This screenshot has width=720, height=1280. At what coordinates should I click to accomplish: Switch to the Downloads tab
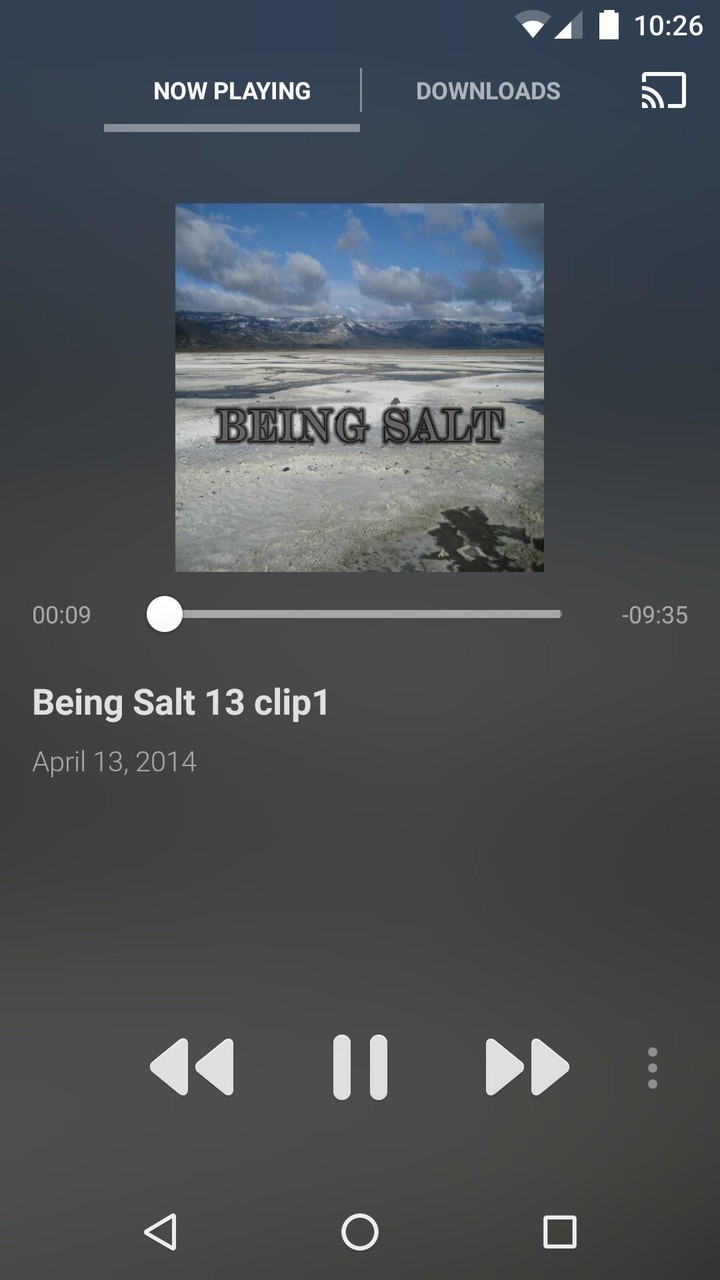(488, 91)
